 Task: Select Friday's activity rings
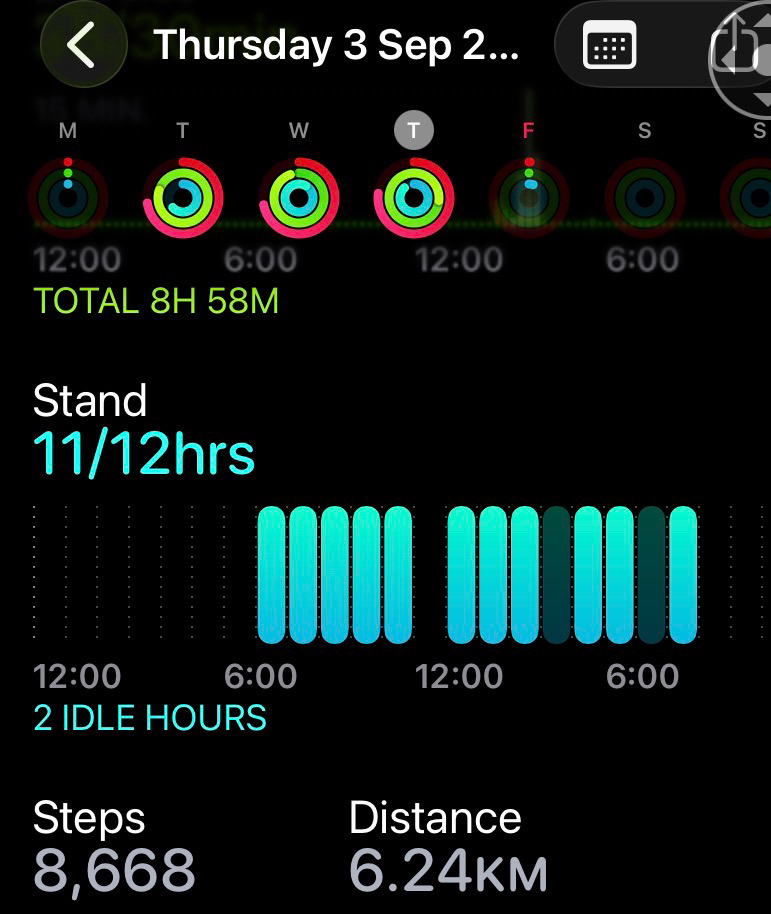[x=529, y=198]
